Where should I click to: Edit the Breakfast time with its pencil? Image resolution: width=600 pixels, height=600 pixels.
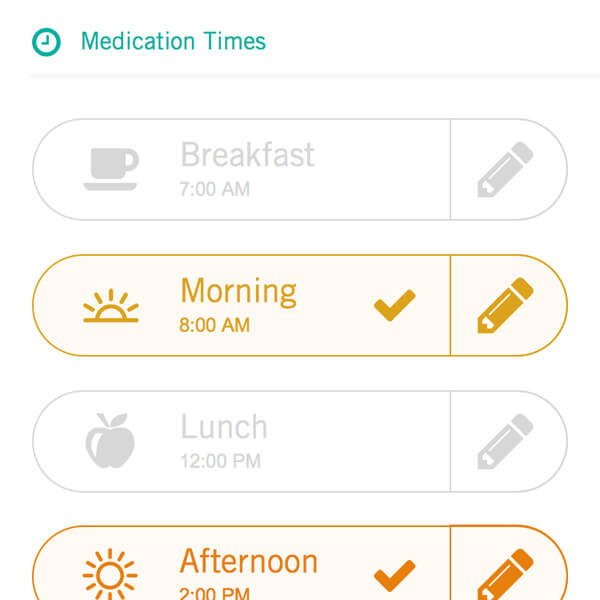[506, 169]
